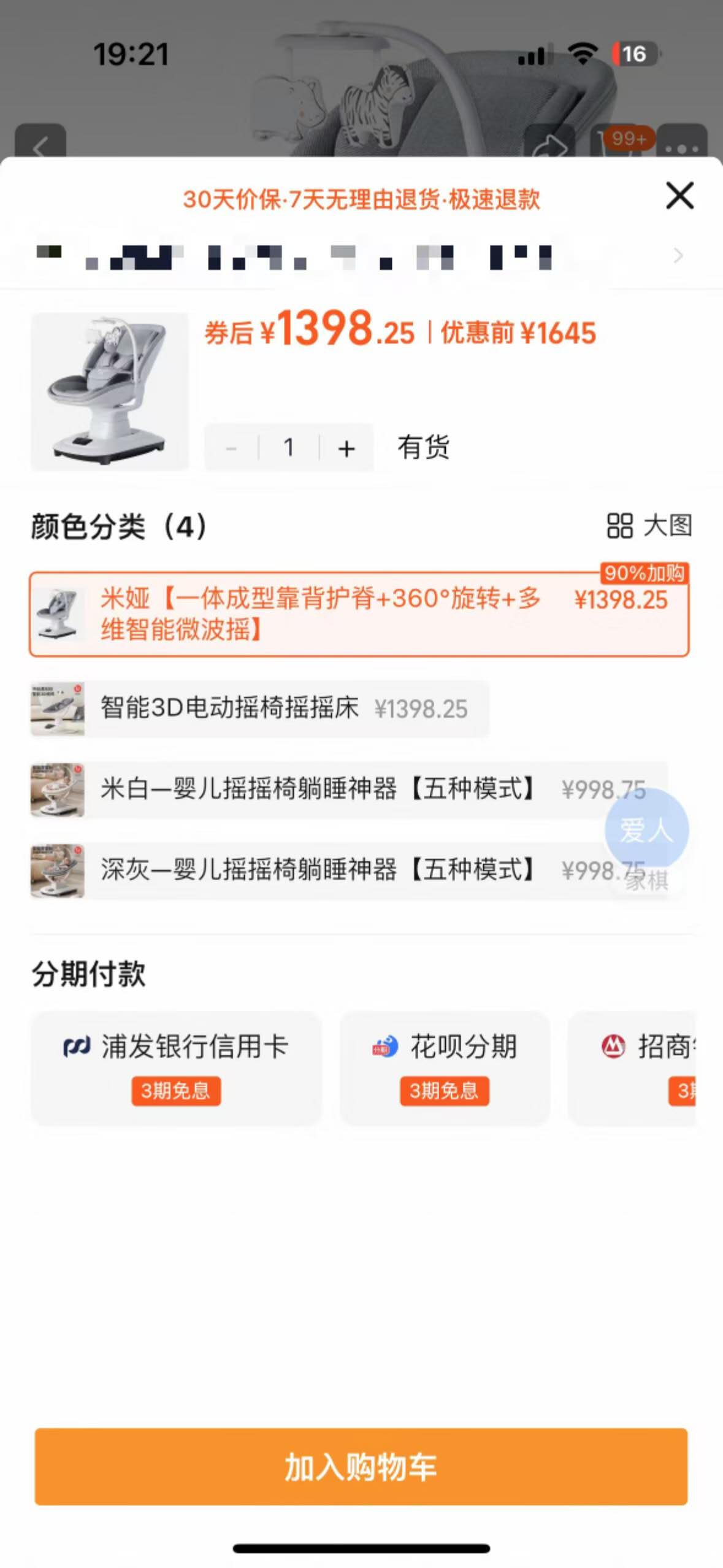Viewport: 723px width, 1568px height.
Task: Open the blurred delivery address row
Action: coord(361,256)
